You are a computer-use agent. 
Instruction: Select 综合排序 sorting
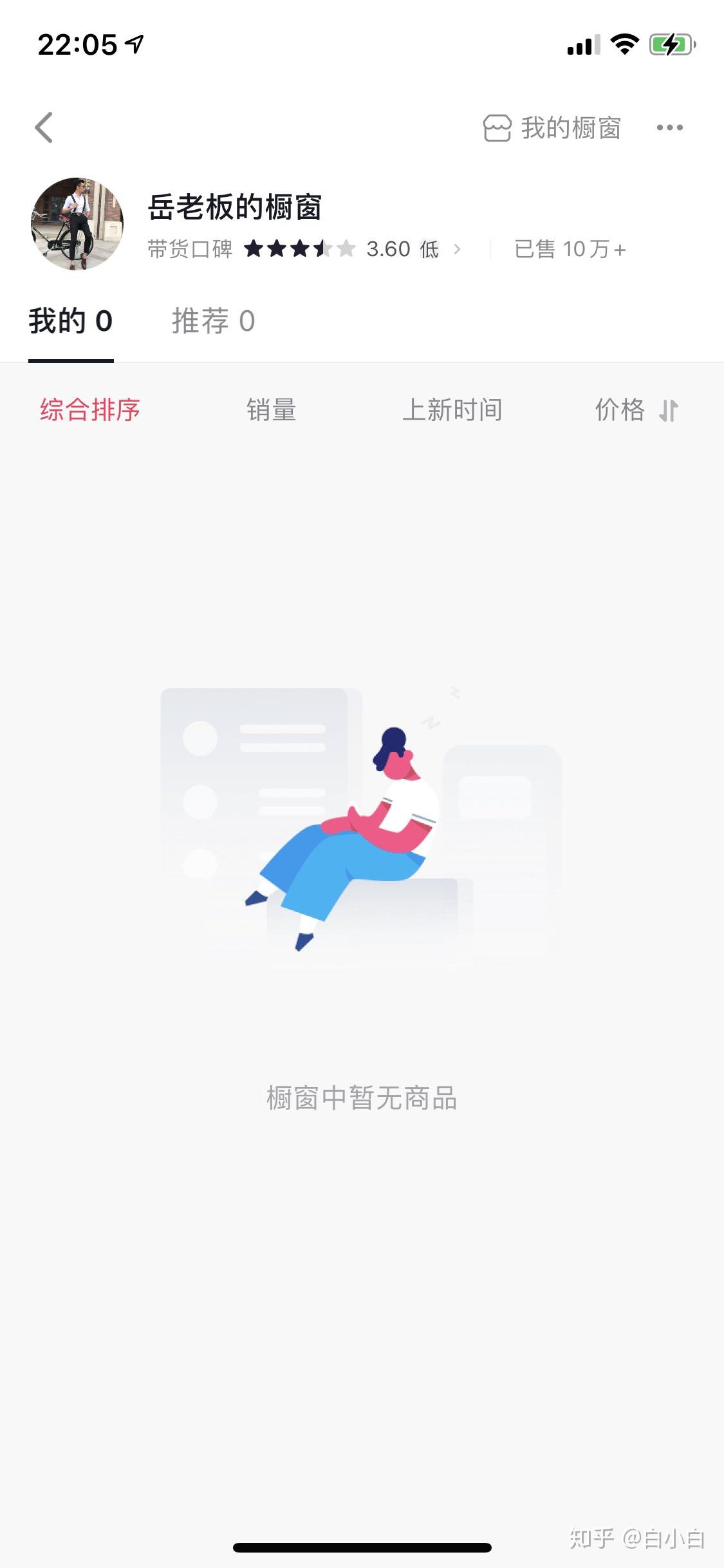click(90, 410)
